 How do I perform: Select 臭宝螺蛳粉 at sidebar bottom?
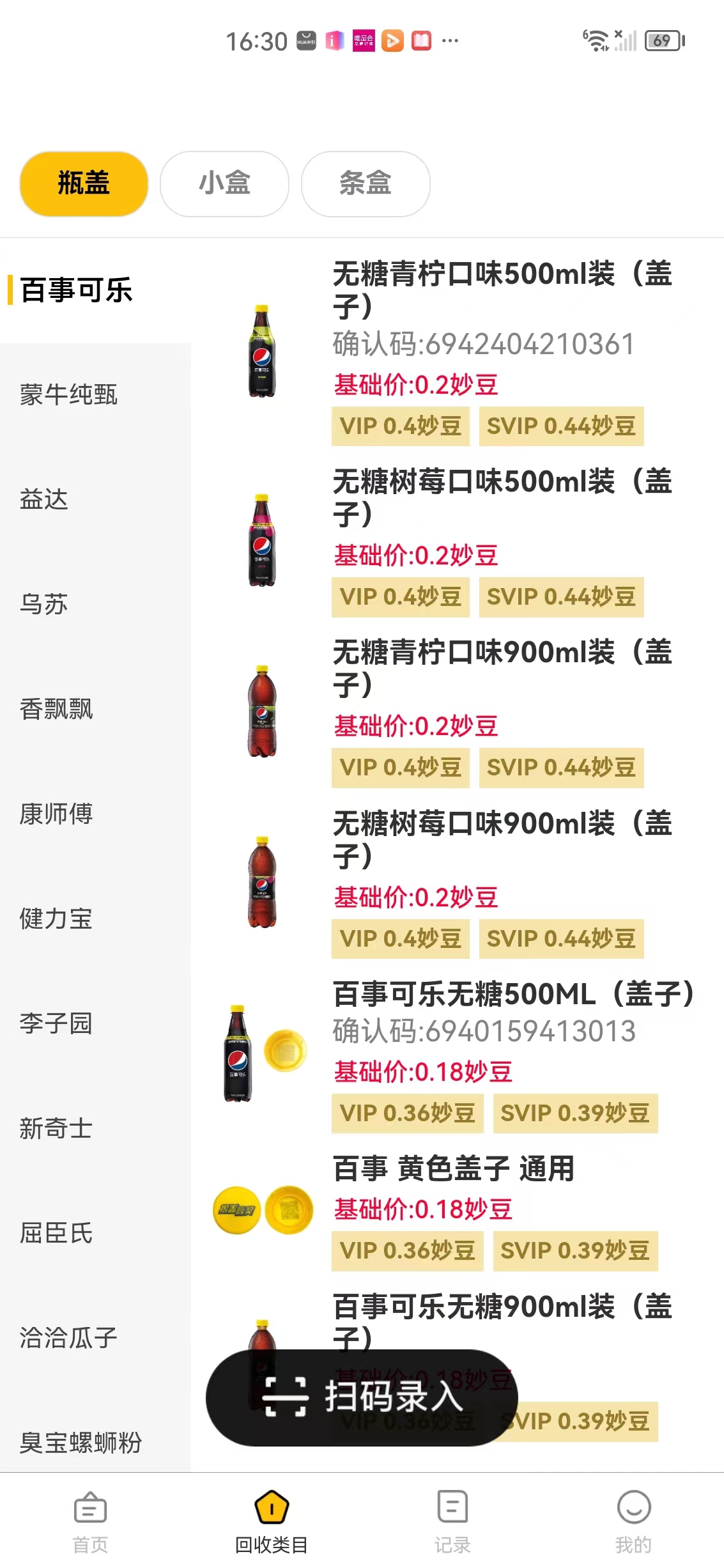tap(80, 1441)
